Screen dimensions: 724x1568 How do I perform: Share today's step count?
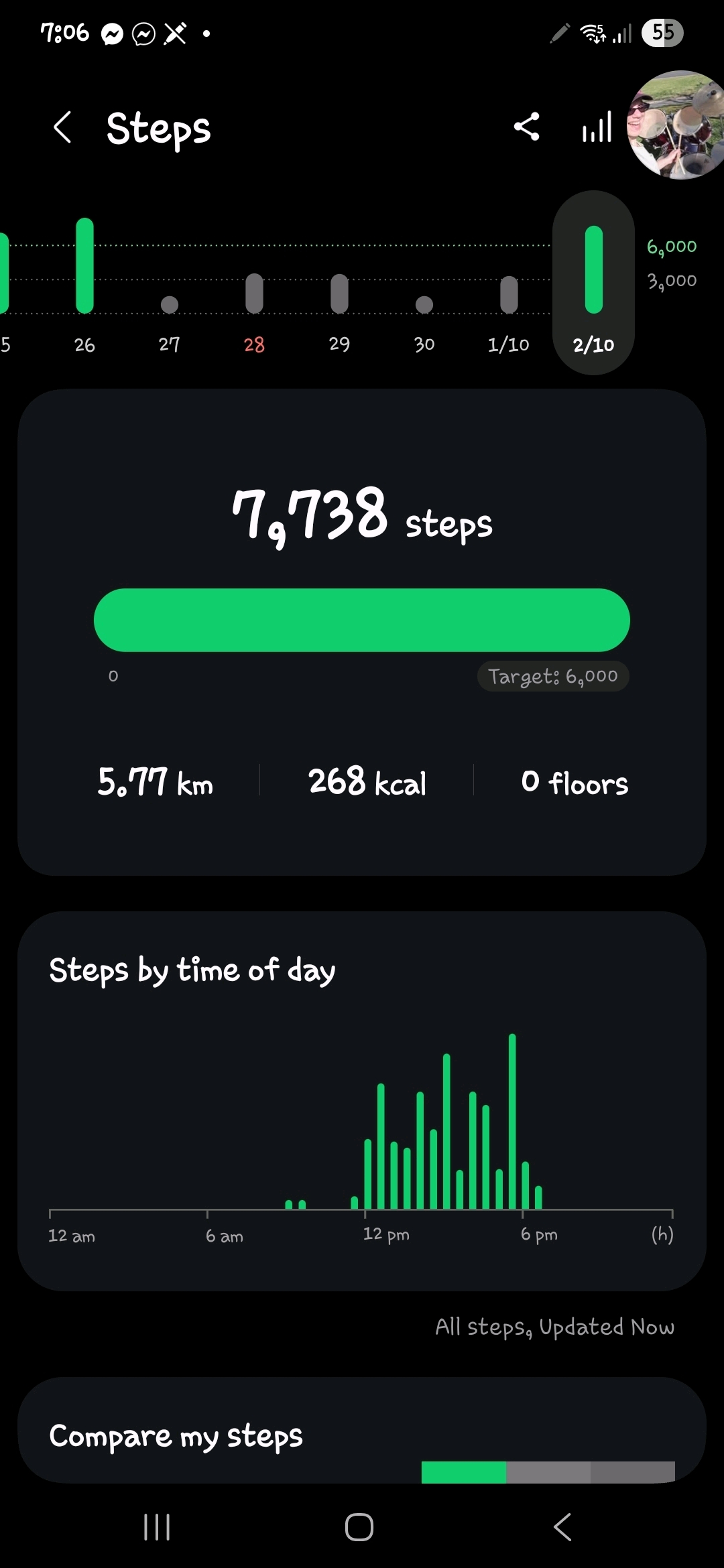(527, 127)
